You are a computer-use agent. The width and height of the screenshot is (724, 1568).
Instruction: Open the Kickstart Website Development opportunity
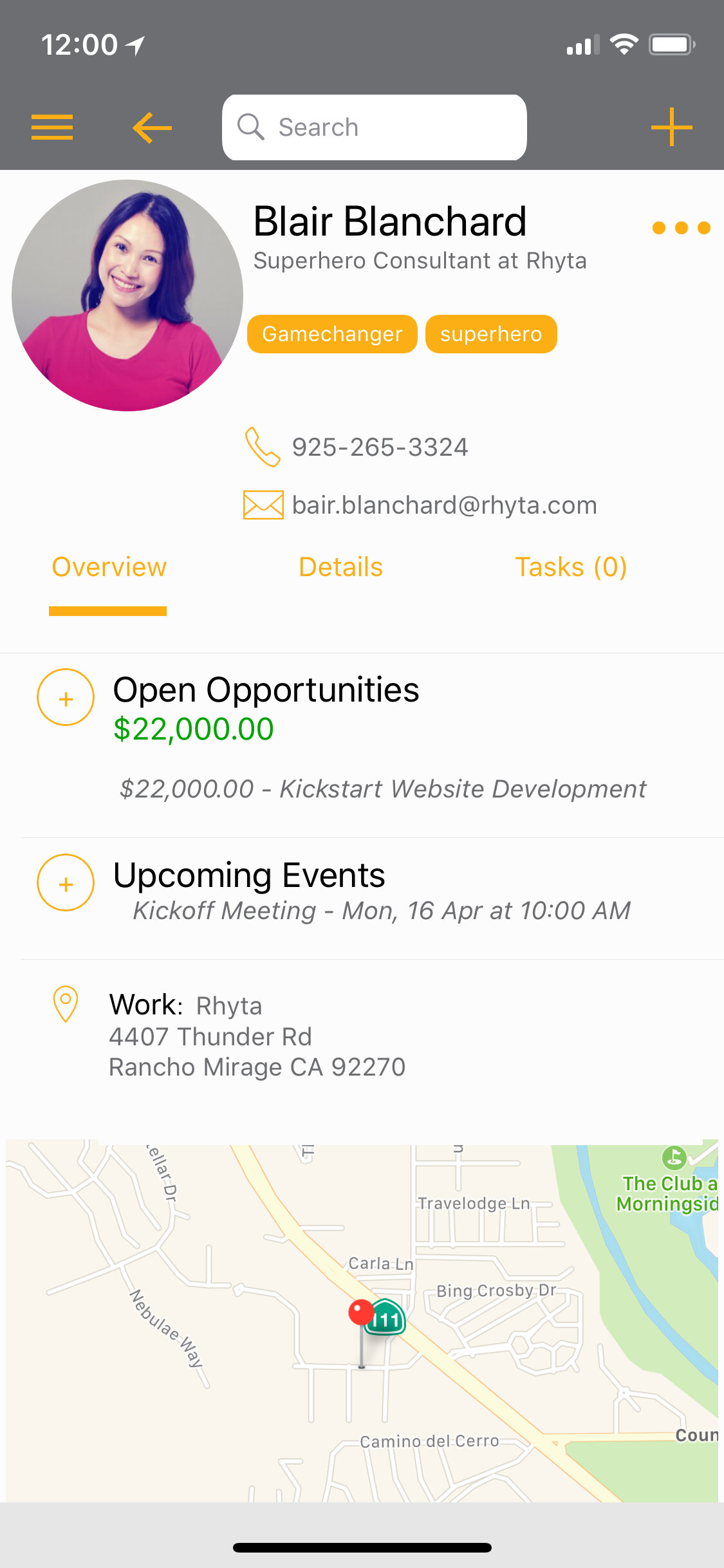[383, 789]
